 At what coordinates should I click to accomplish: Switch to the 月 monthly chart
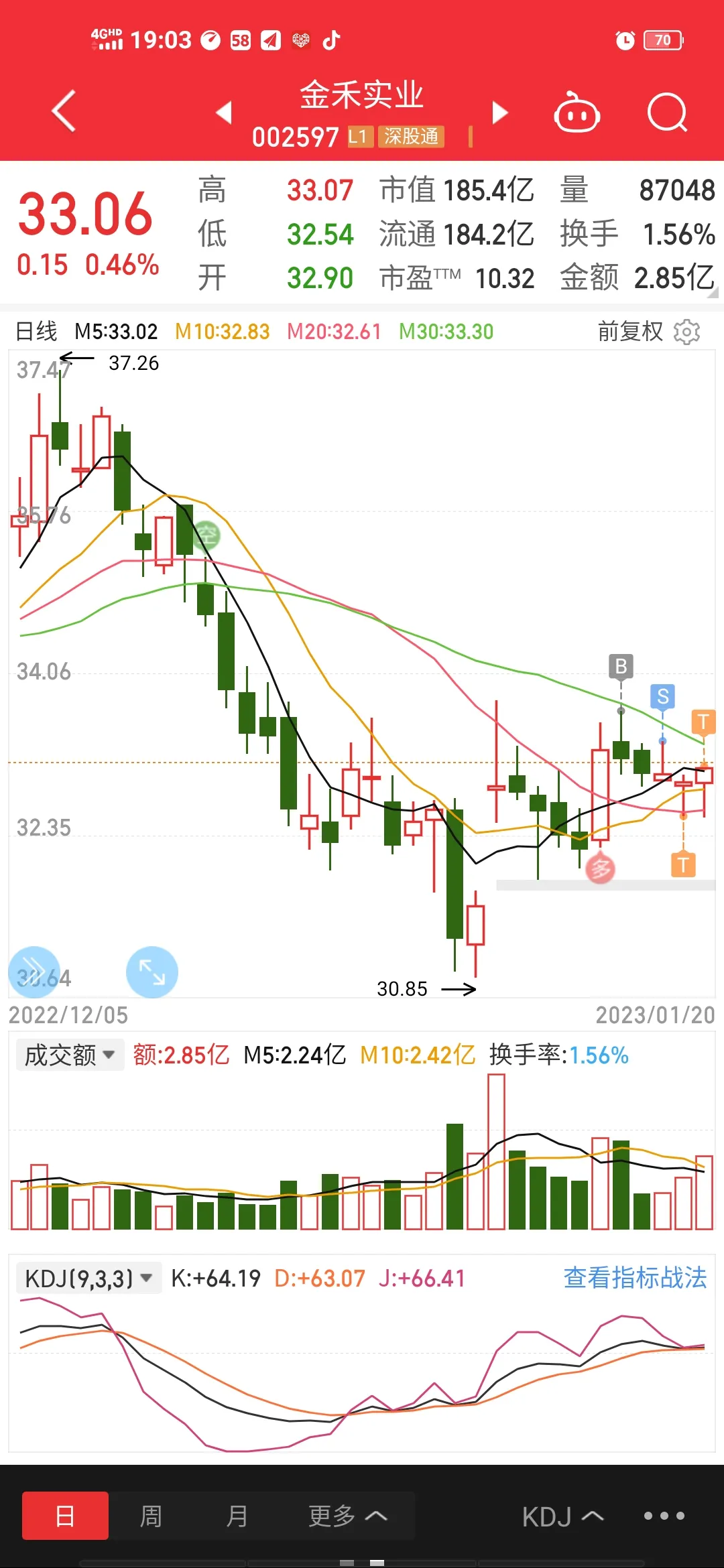tap(237, 1516)
